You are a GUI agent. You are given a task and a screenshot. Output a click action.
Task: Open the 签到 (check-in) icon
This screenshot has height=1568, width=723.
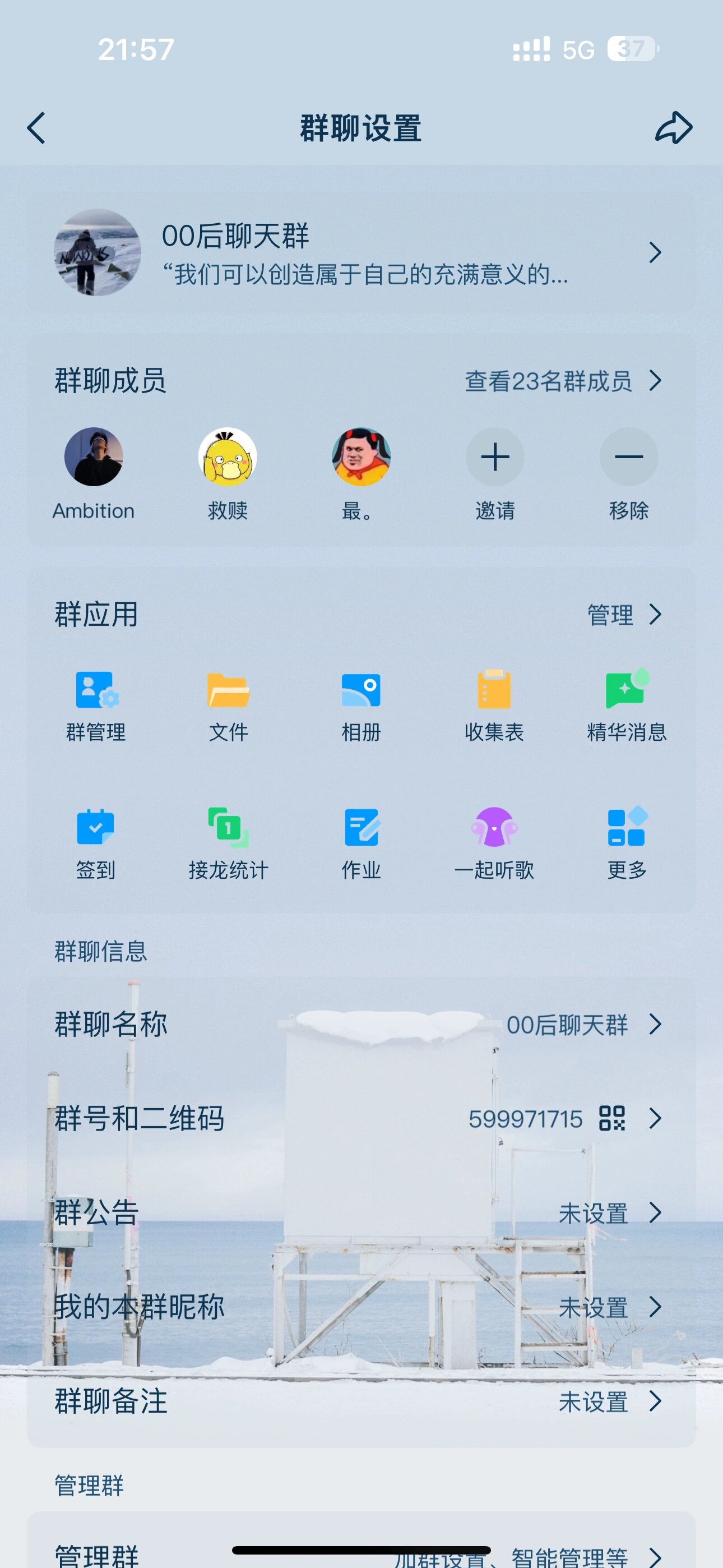pos(94,829)
